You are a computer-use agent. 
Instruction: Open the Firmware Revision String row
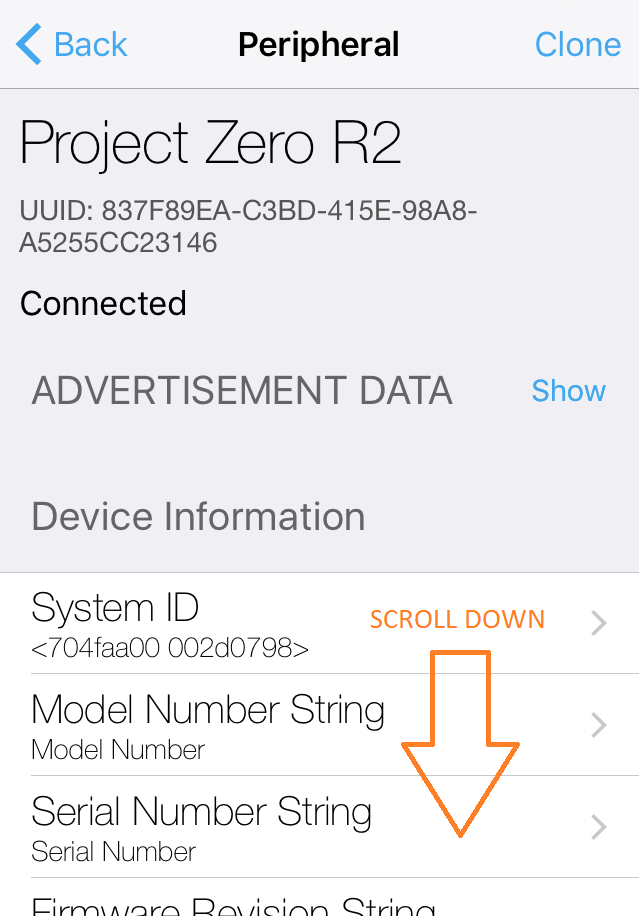234,904
